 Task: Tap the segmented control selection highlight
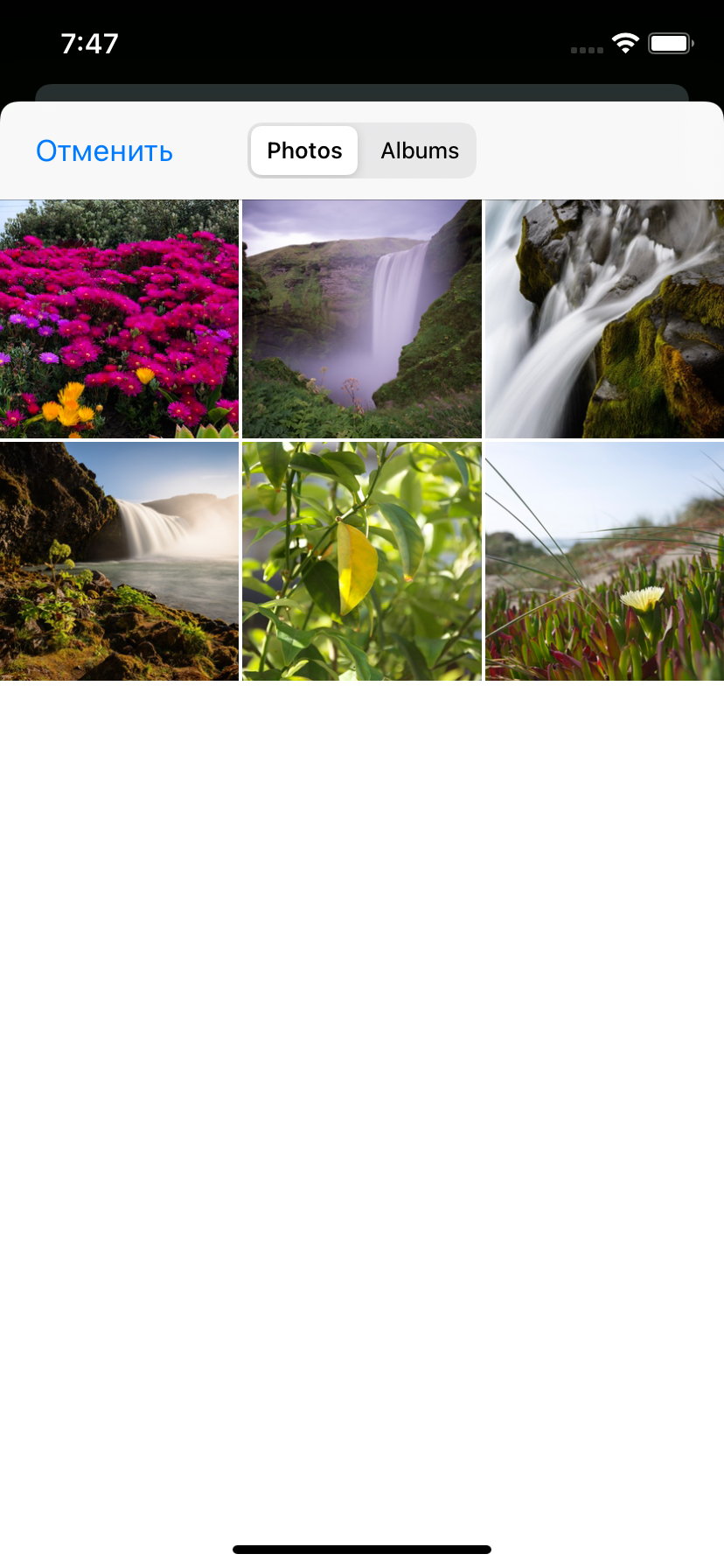pyautogui.click(x=303, y=150)
